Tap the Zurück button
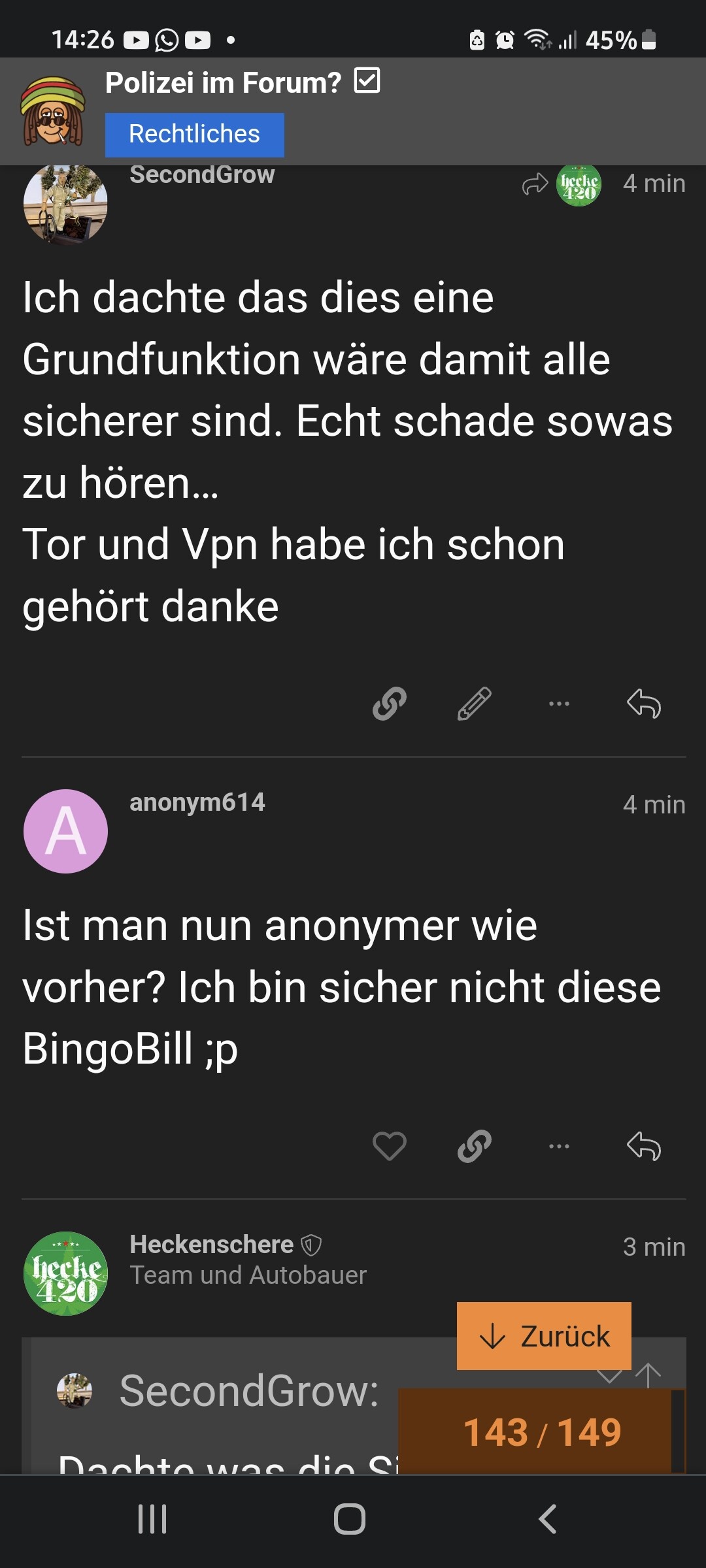 coord(544,1336)
